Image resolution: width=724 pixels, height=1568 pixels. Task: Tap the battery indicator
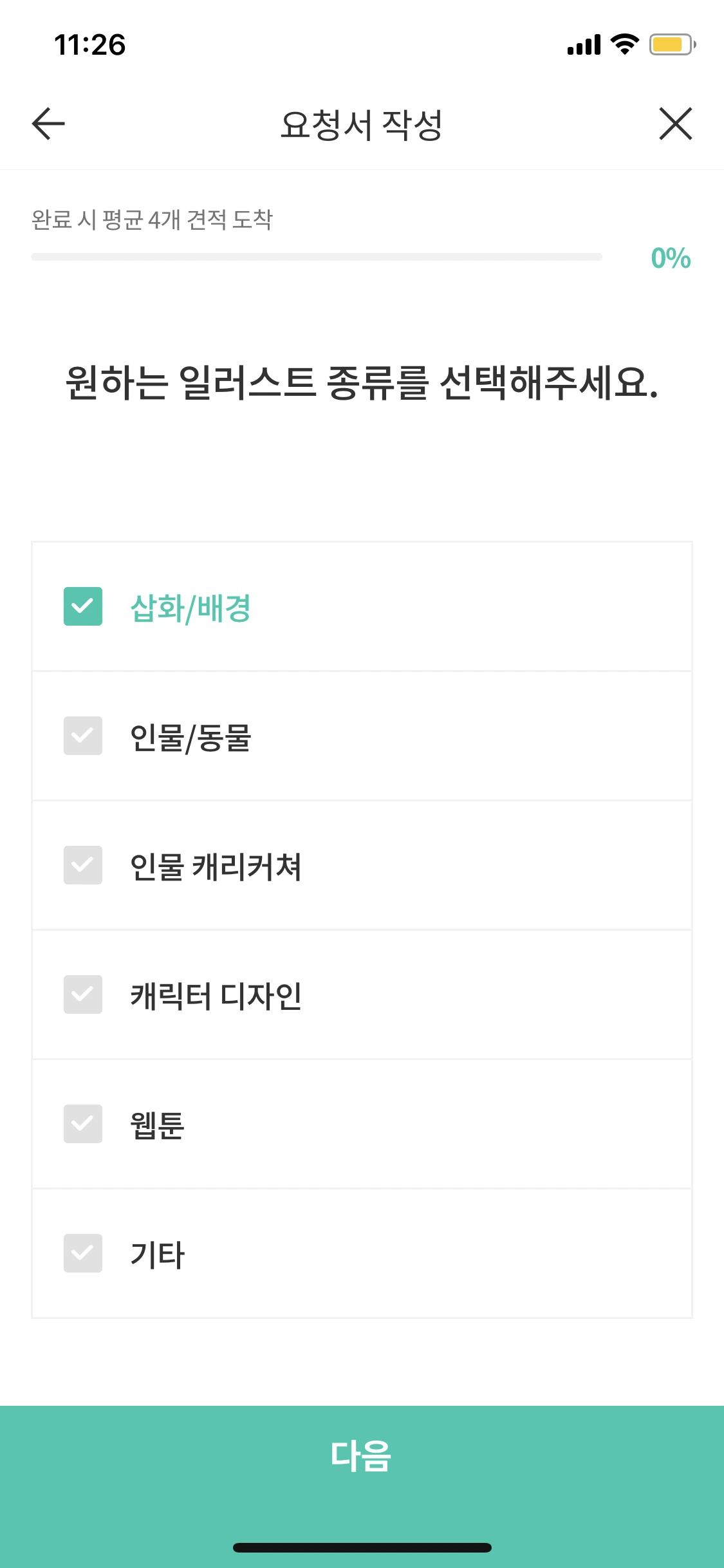[x=669, y=44]
